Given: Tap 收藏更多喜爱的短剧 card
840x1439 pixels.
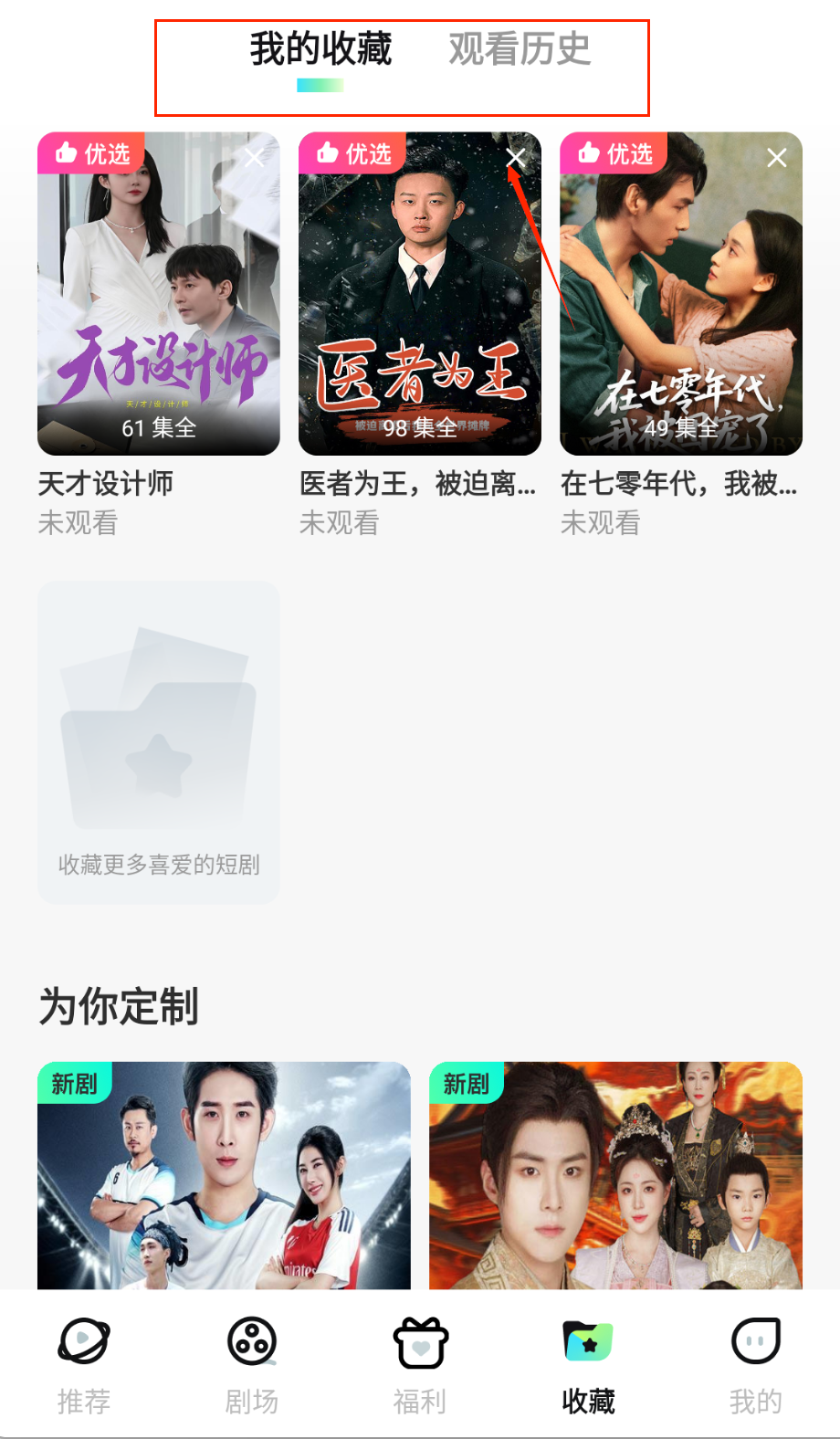Looking at the screenshot, I should (x=159, y=741).
